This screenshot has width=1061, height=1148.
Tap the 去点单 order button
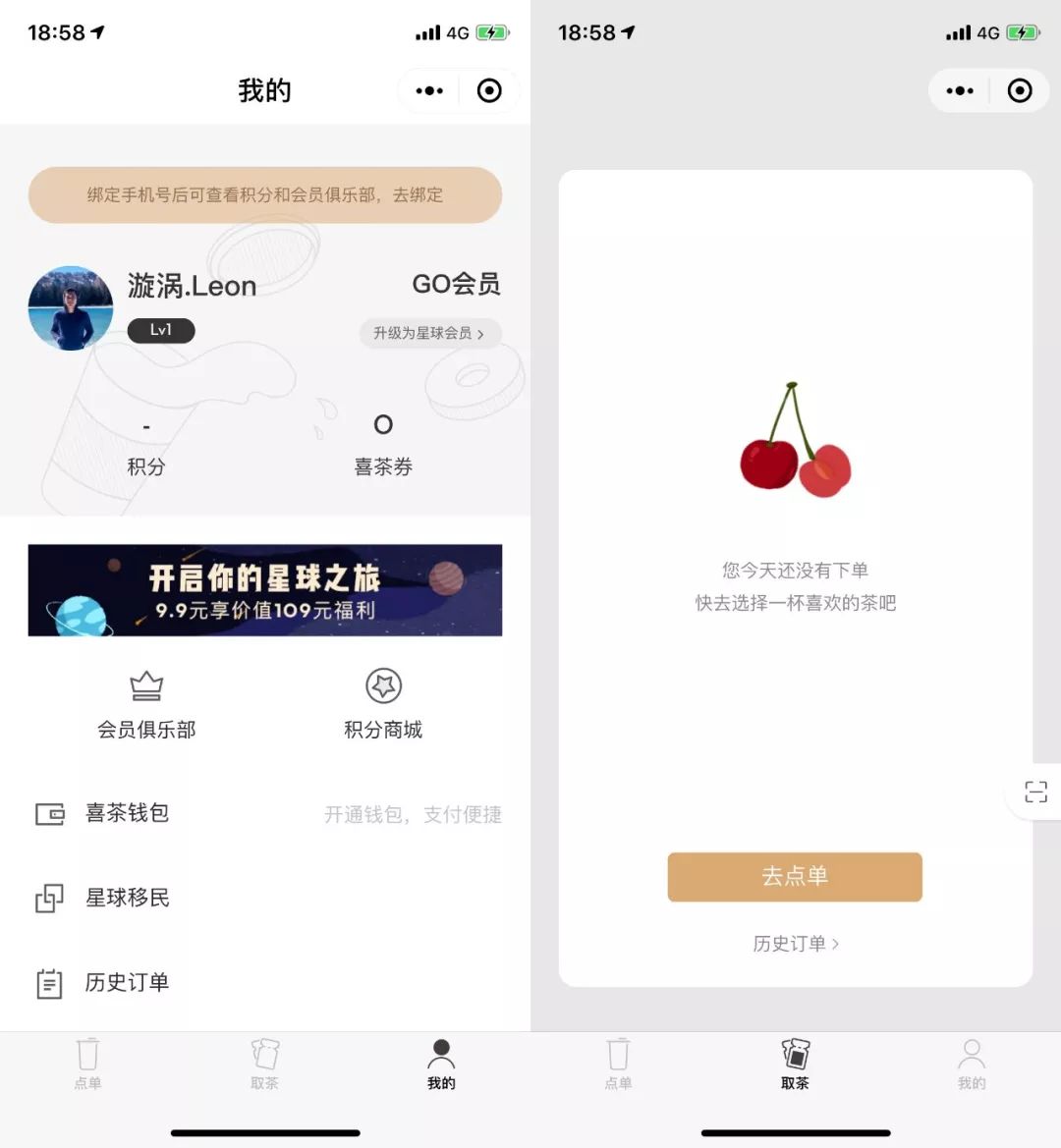point(795,876)
